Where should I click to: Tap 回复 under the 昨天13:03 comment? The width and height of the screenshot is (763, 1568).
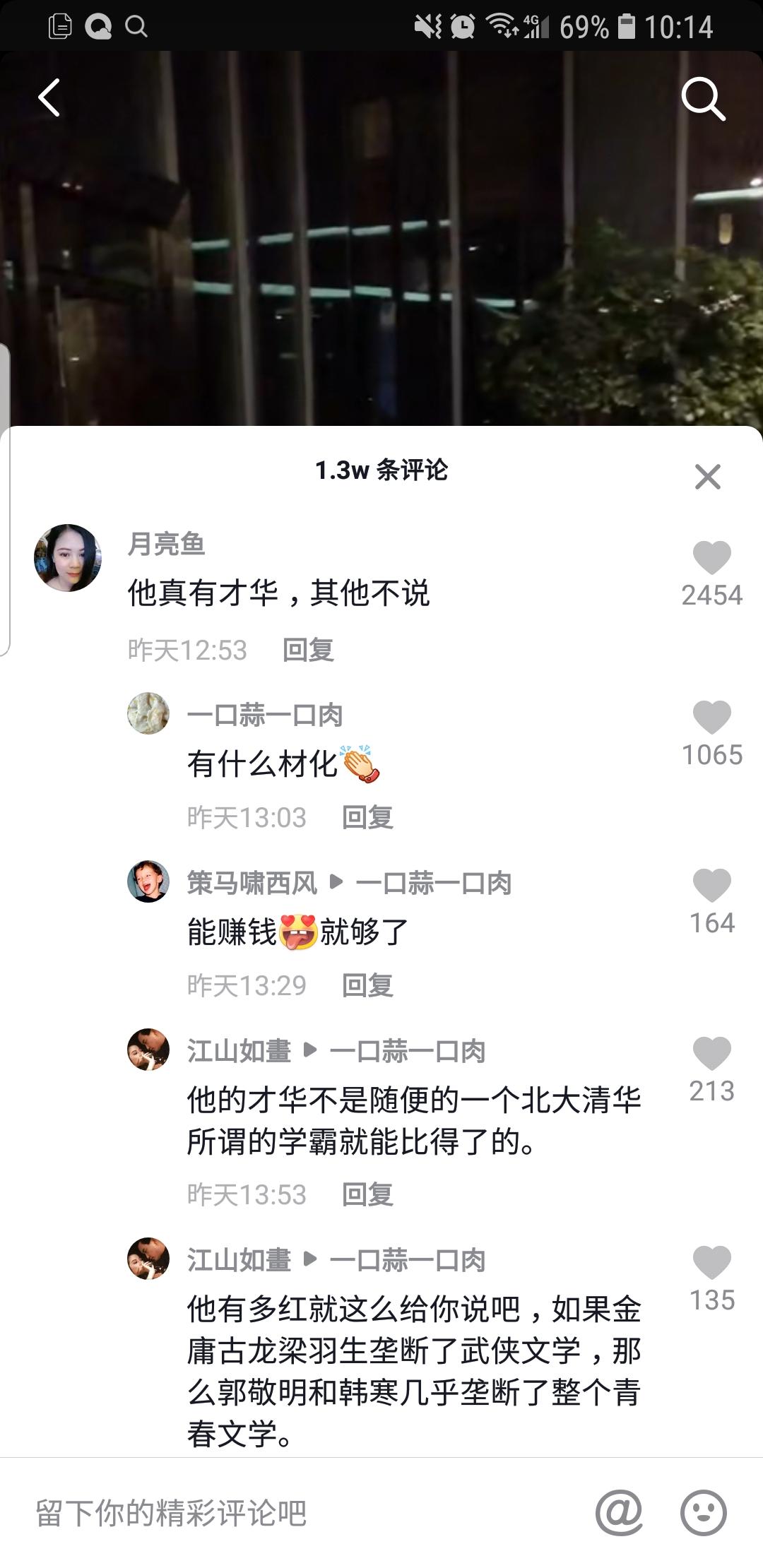point(367,817)
